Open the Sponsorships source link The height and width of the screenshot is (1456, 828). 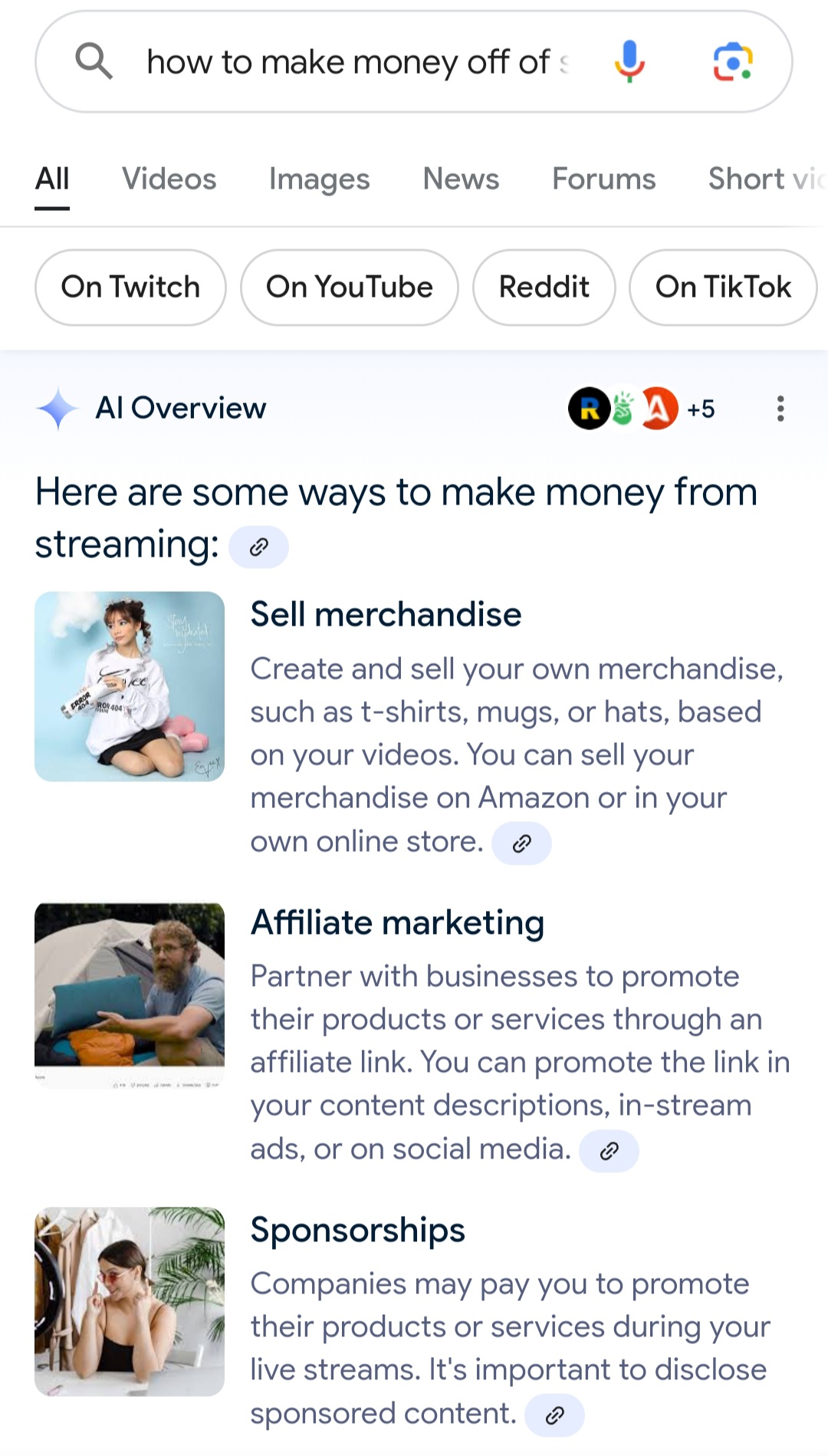pos(554,1415)
